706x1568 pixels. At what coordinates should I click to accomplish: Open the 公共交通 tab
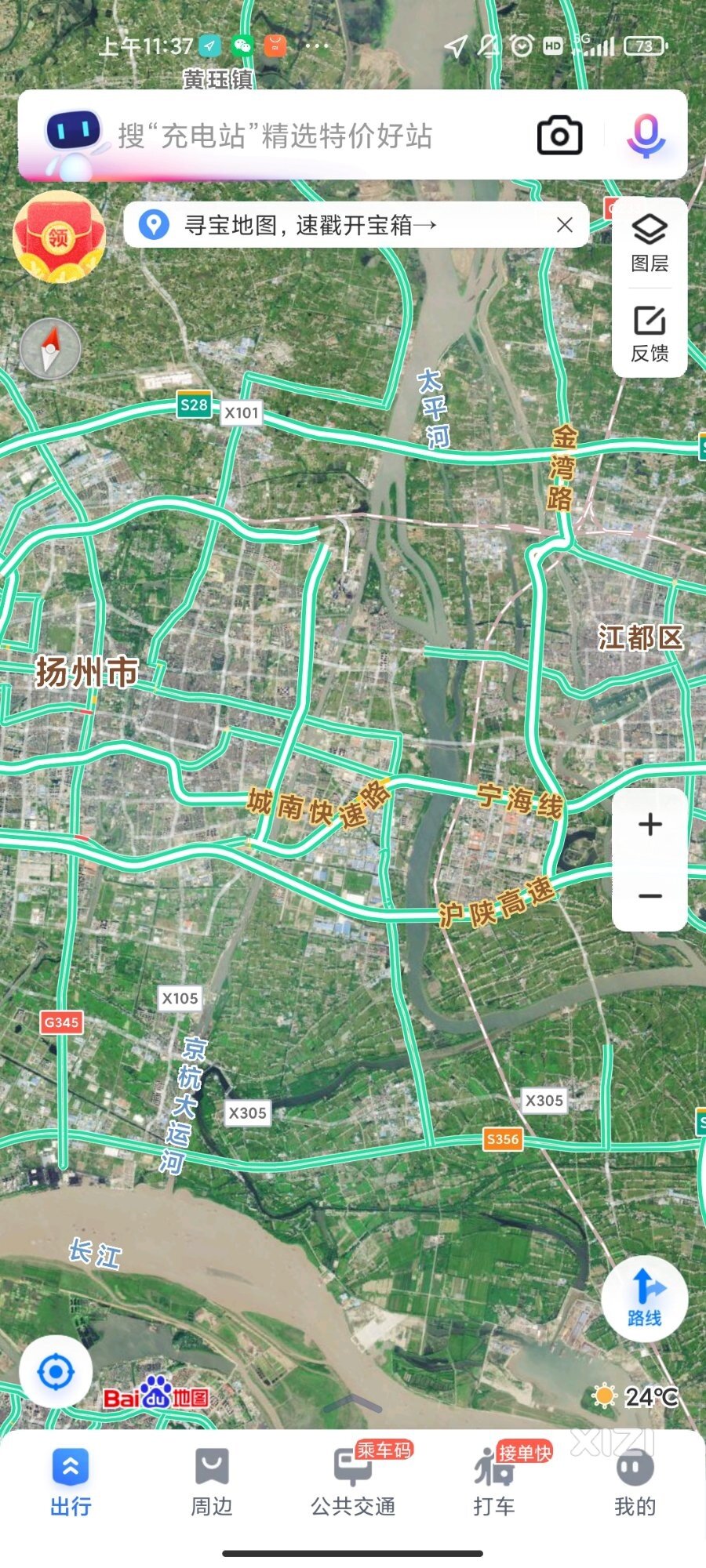click(353, 1483)
